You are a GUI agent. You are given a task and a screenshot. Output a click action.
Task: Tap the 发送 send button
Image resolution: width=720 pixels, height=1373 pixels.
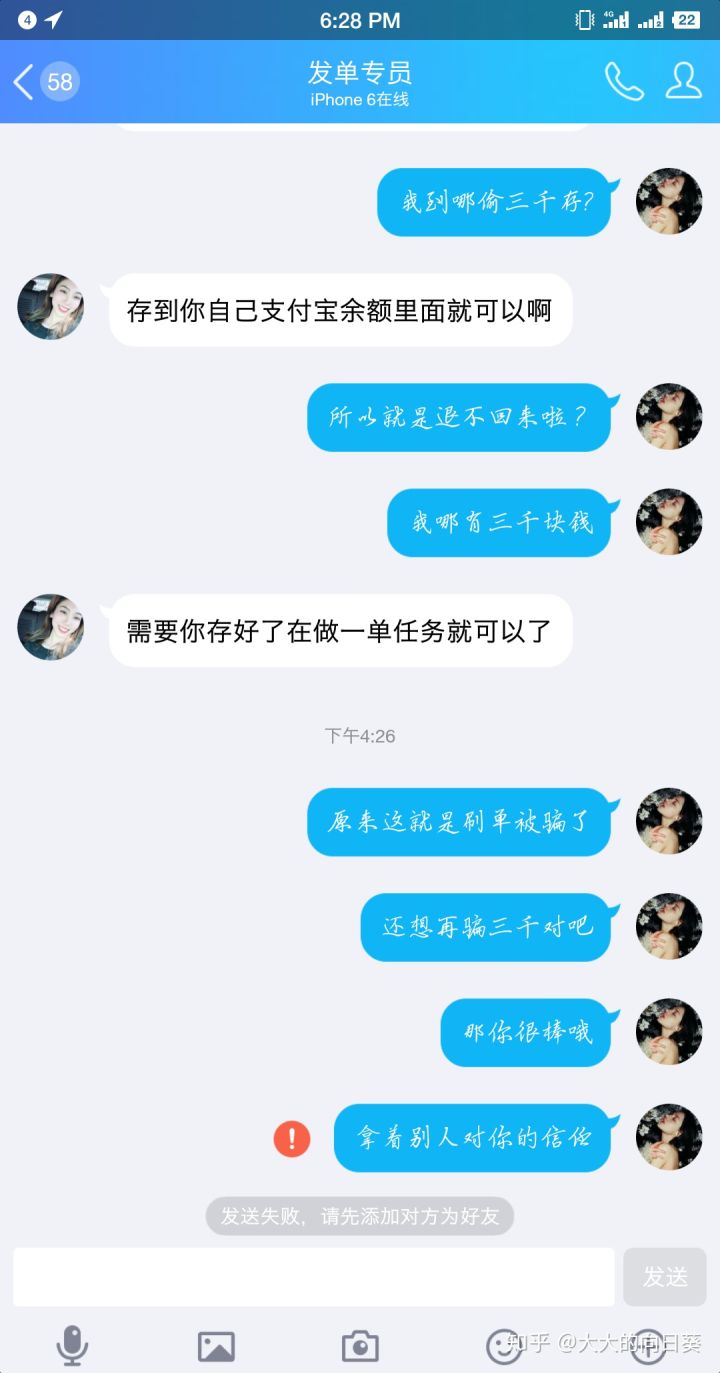coord(664,1277)
